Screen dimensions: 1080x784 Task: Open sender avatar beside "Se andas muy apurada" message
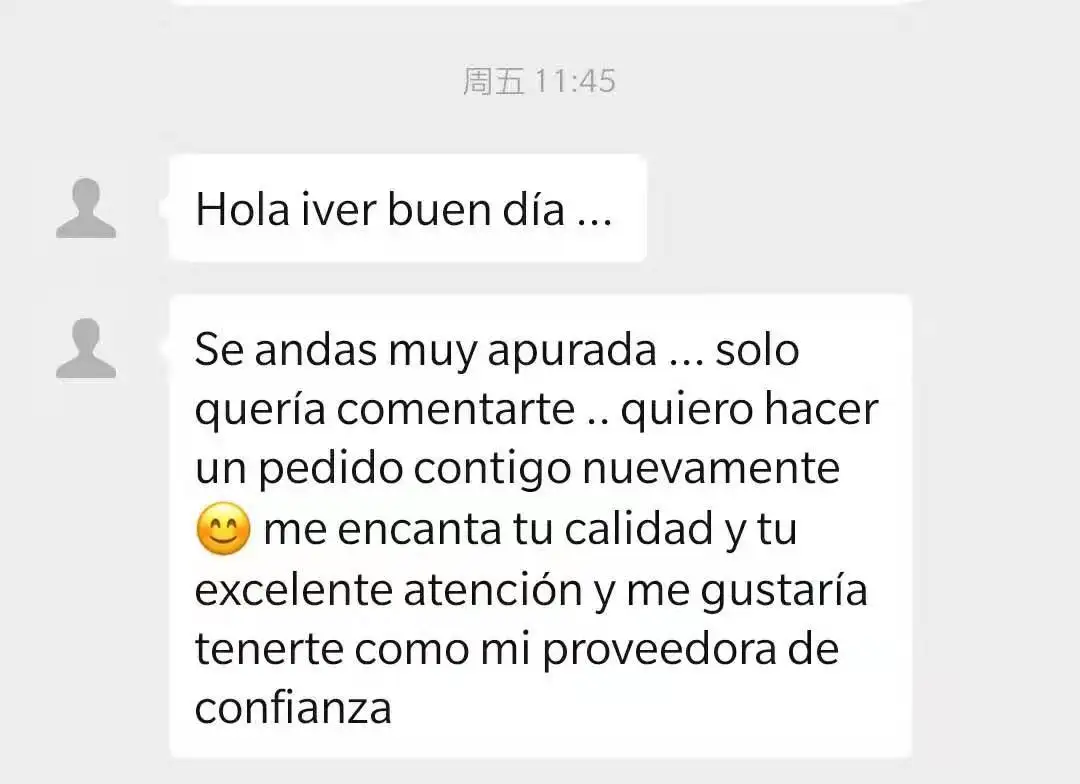(x=86, y=348)
